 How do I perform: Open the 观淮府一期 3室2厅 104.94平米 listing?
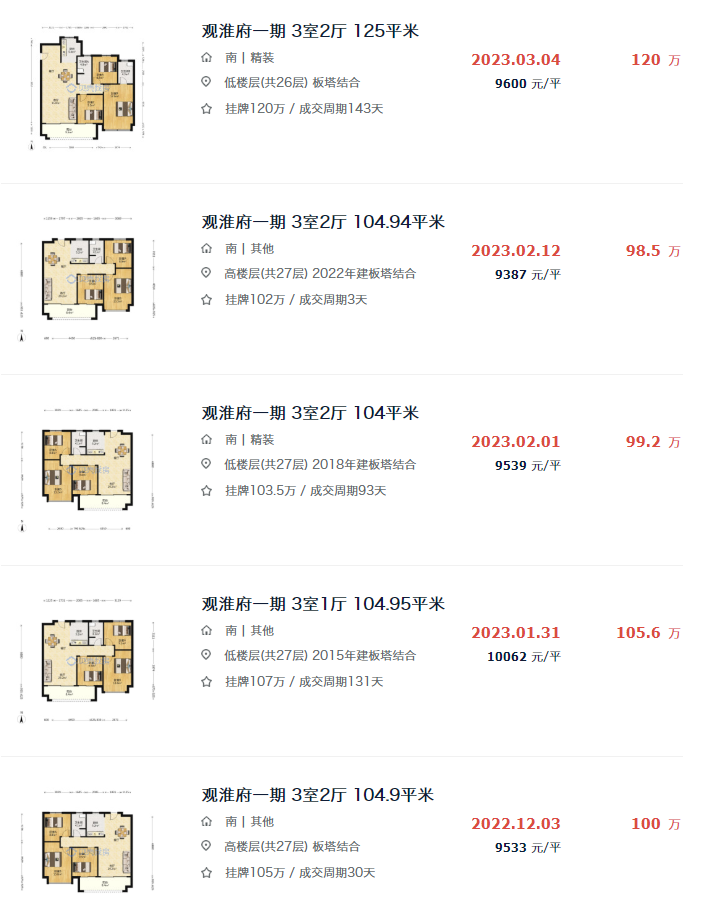tap(323, 222)
